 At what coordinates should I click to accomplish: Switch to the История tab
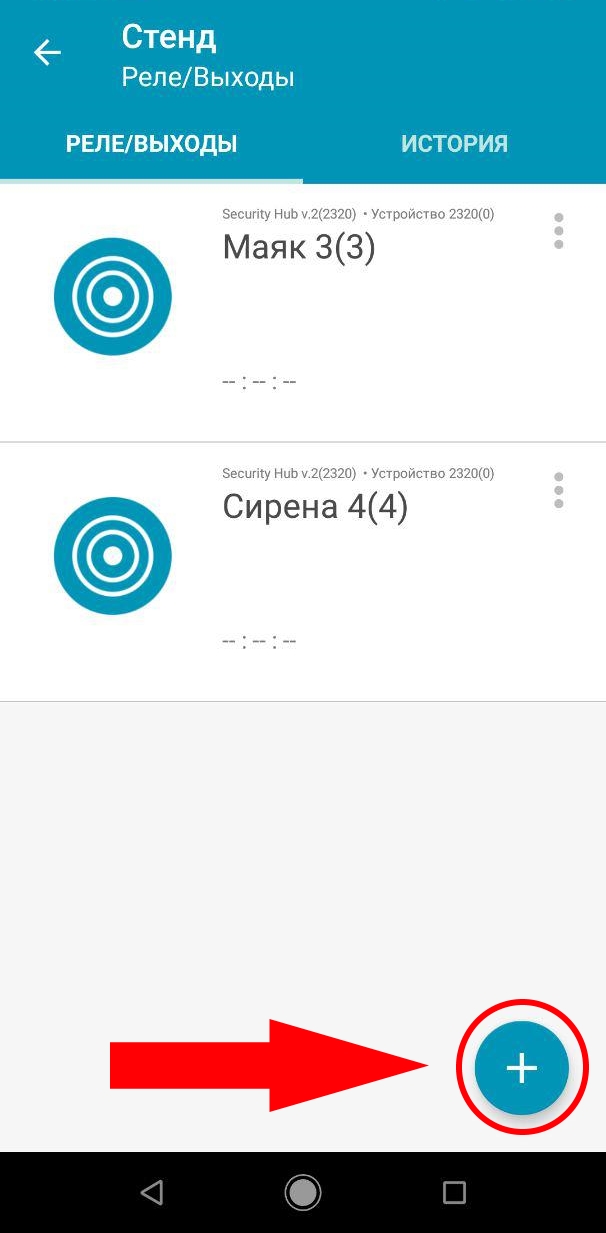(454, 144)
